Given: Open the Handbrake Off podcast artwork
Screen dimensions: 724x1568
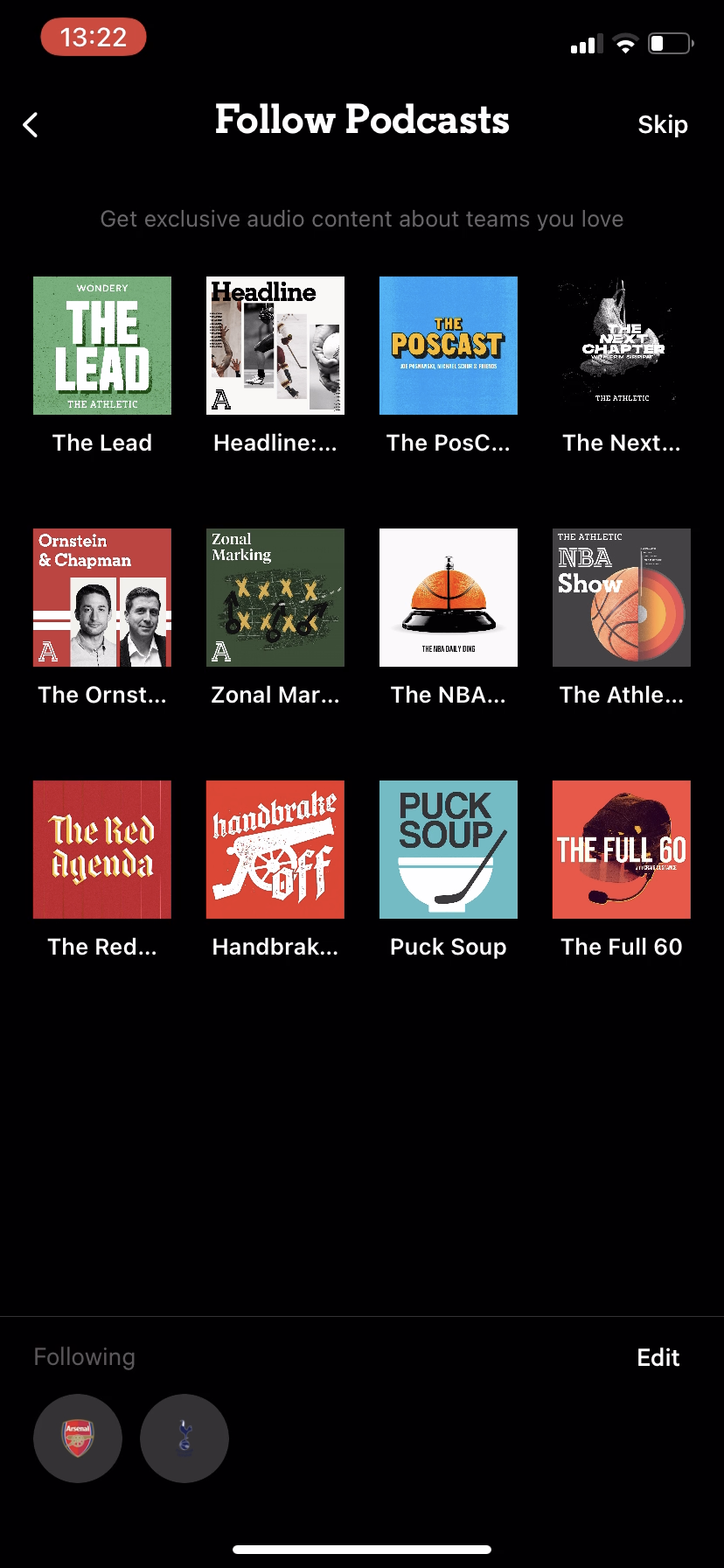Looking at the screenshot, I should [x=275, y=849].
